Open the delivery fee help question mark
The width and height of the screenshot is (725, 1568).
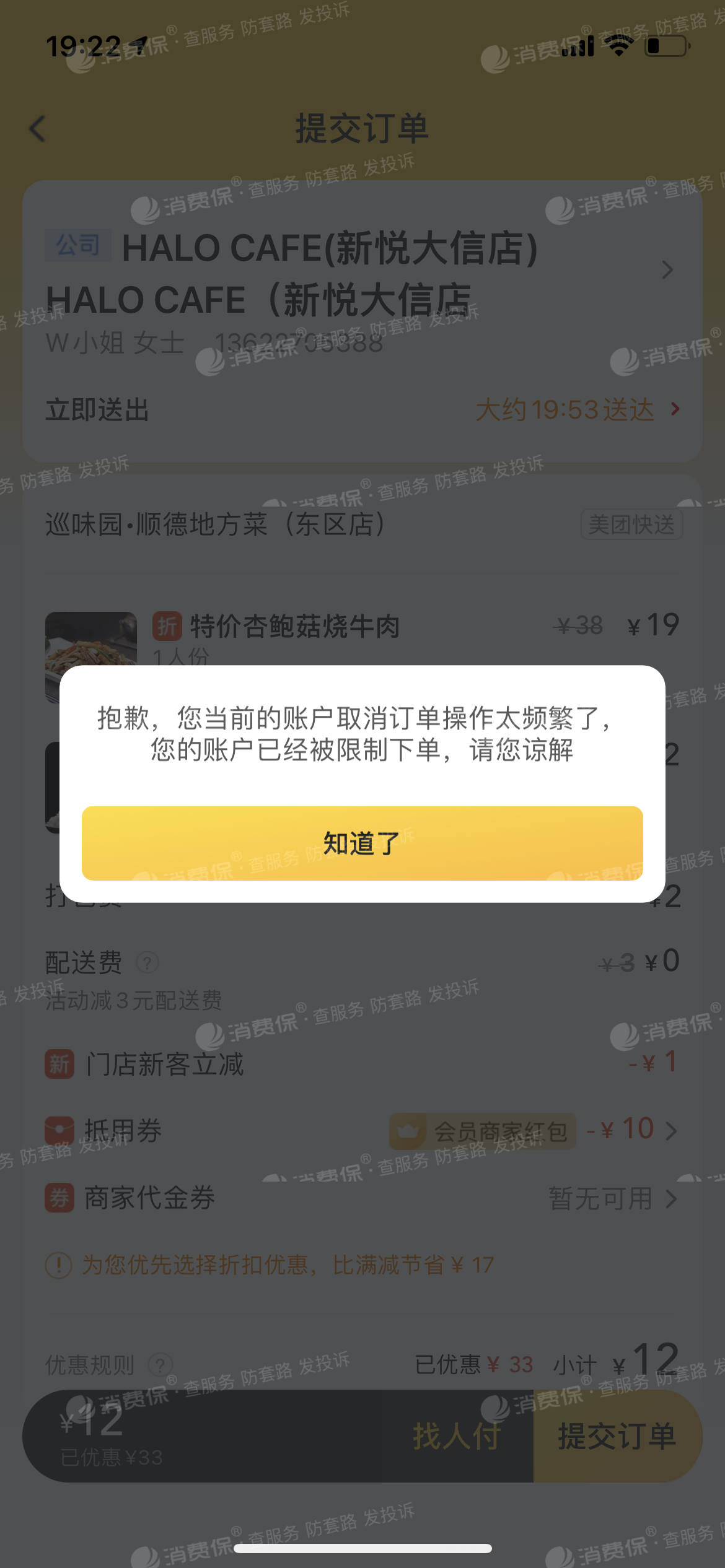(x=147, y=962)
